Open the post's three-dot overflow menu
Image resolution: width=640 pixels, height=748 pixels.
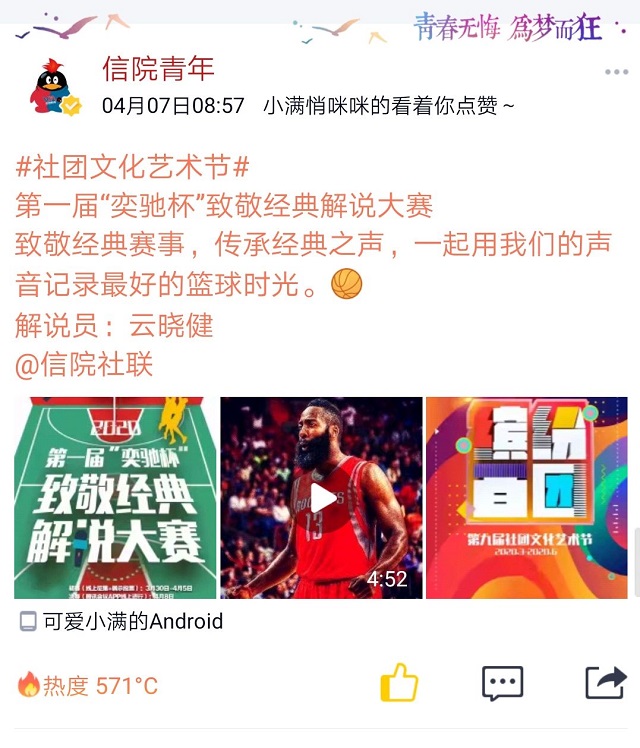point(615,73)
